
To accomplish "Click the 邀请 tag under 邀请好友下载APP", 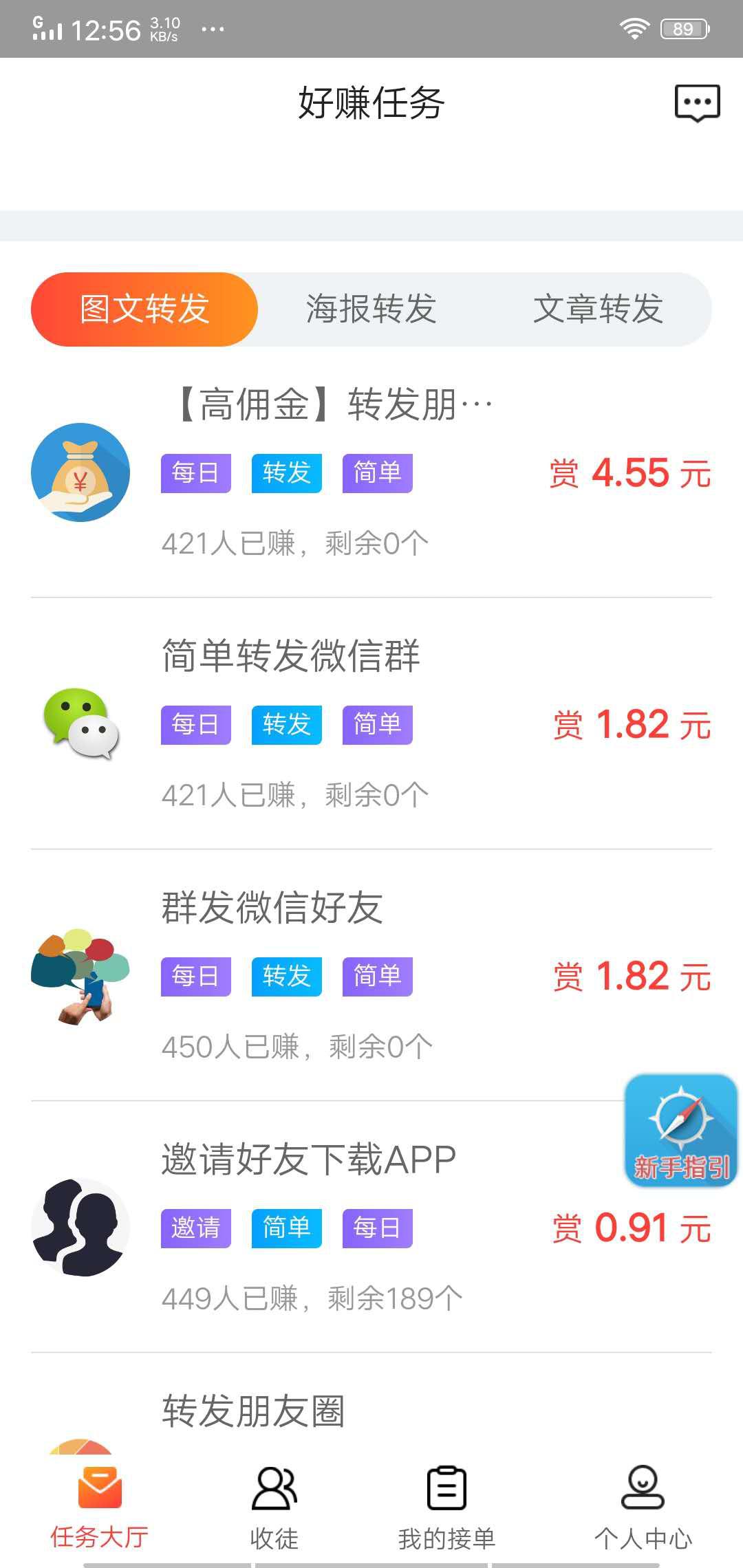I will [x=195, y=1228].
